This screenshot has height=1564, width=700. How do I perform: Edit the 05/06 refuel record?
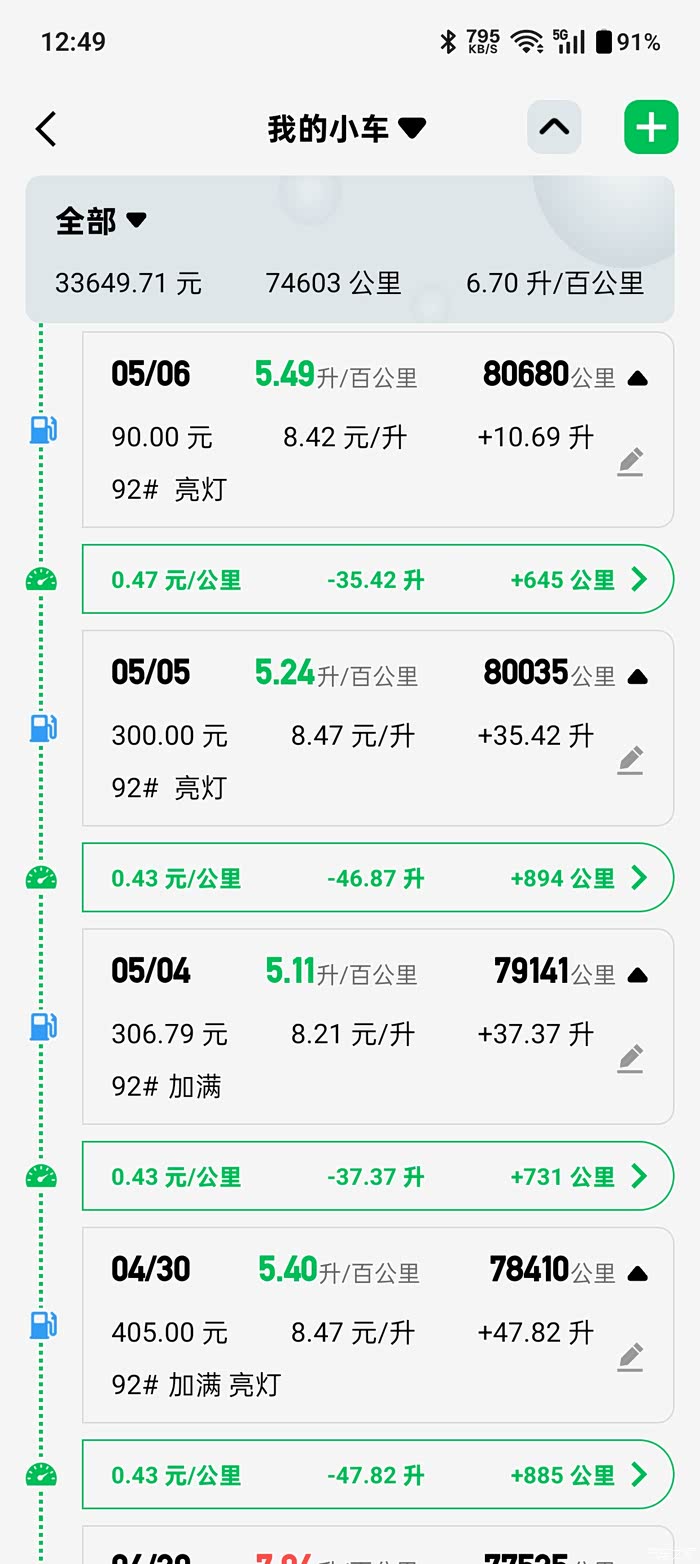[x=630, y=462]
